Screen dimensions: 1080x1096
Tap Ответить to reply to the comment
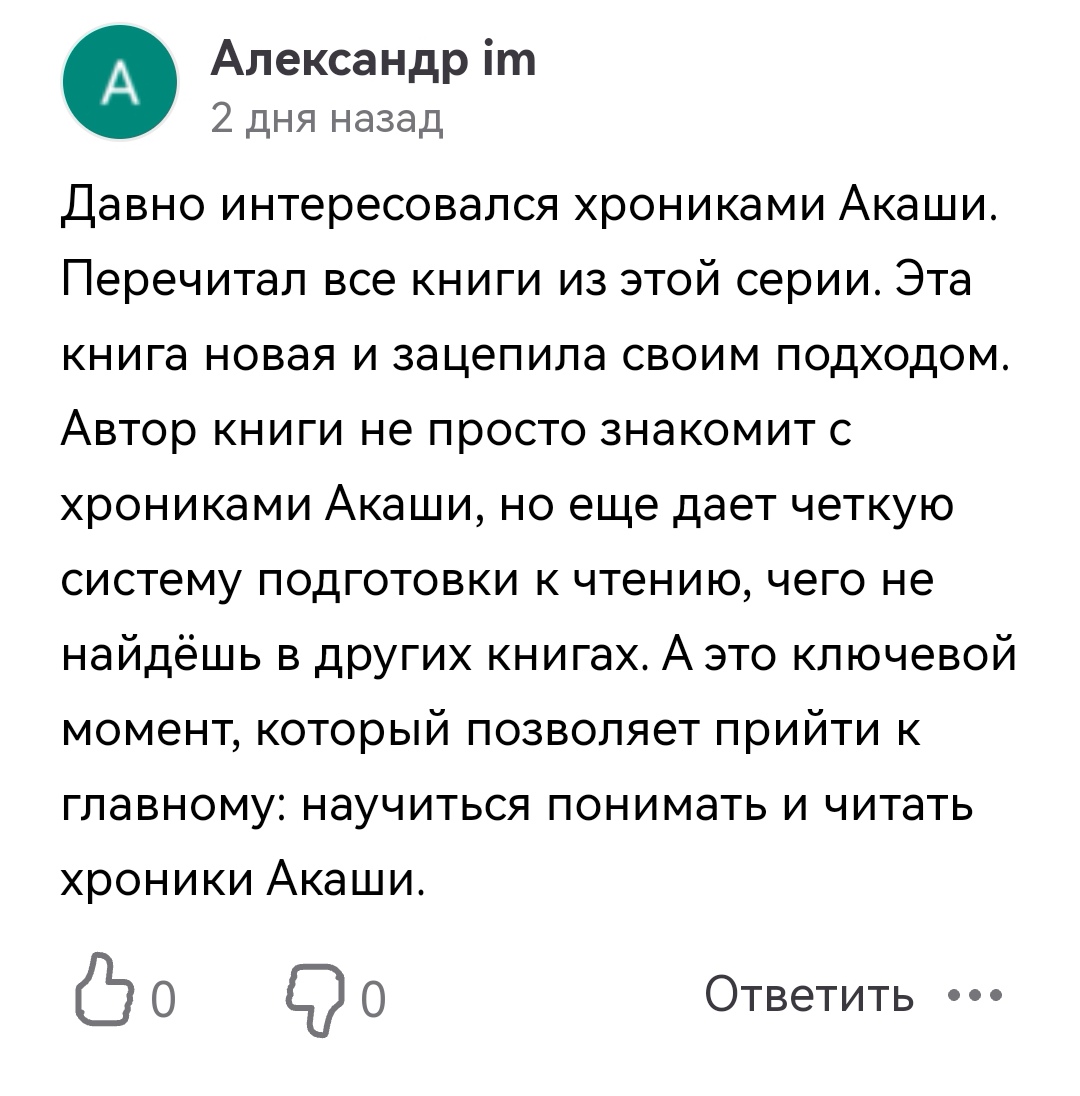click(809, 995)
